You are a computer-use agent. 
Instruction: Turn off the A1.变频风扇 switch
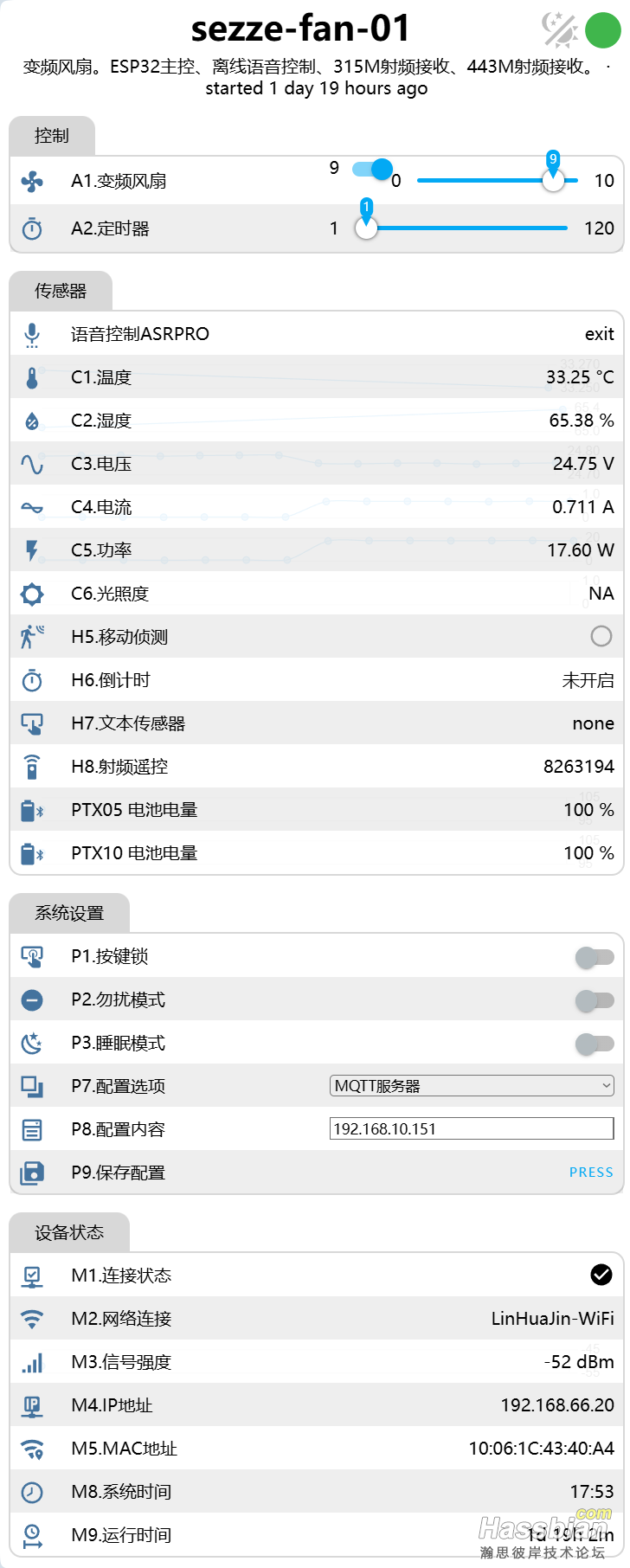[x=373, y=170]
